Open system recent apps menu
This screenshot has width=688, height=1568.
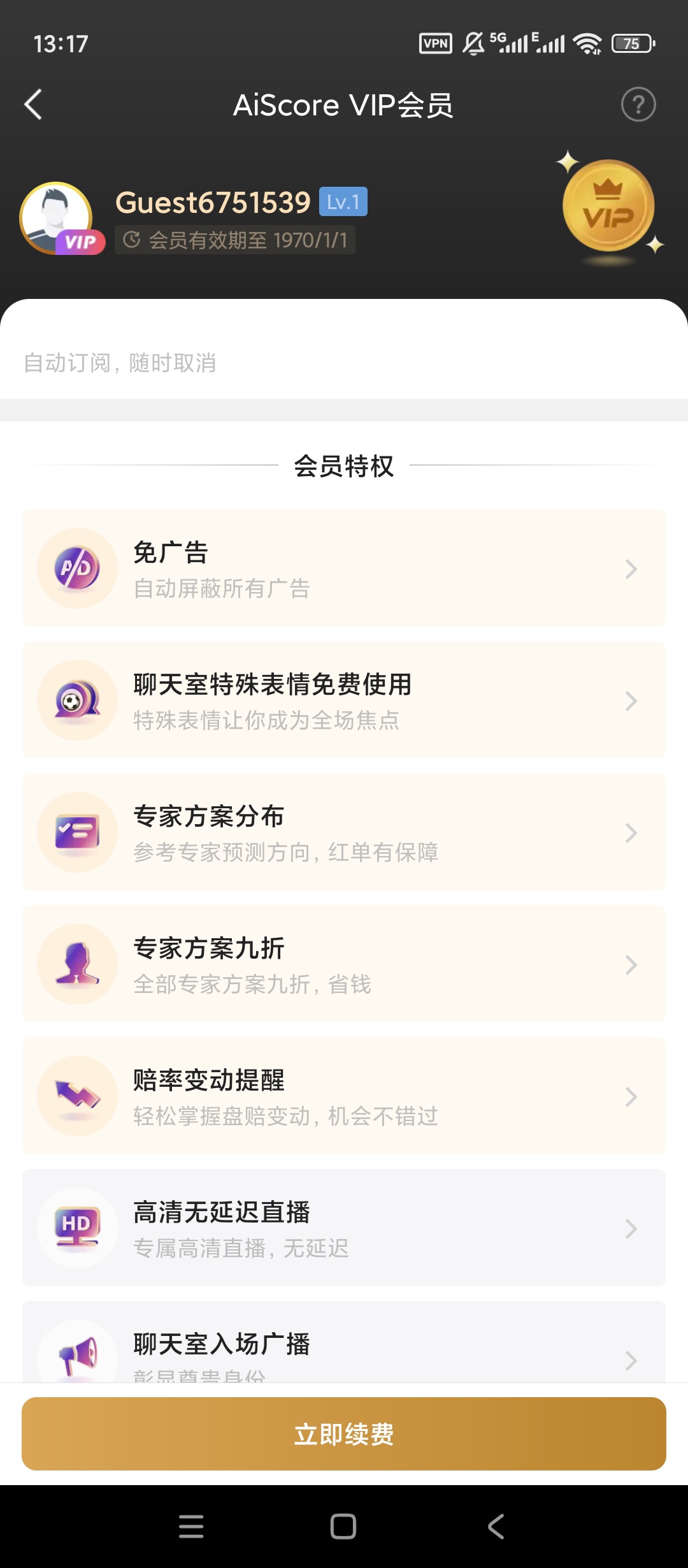[191, 1527]
